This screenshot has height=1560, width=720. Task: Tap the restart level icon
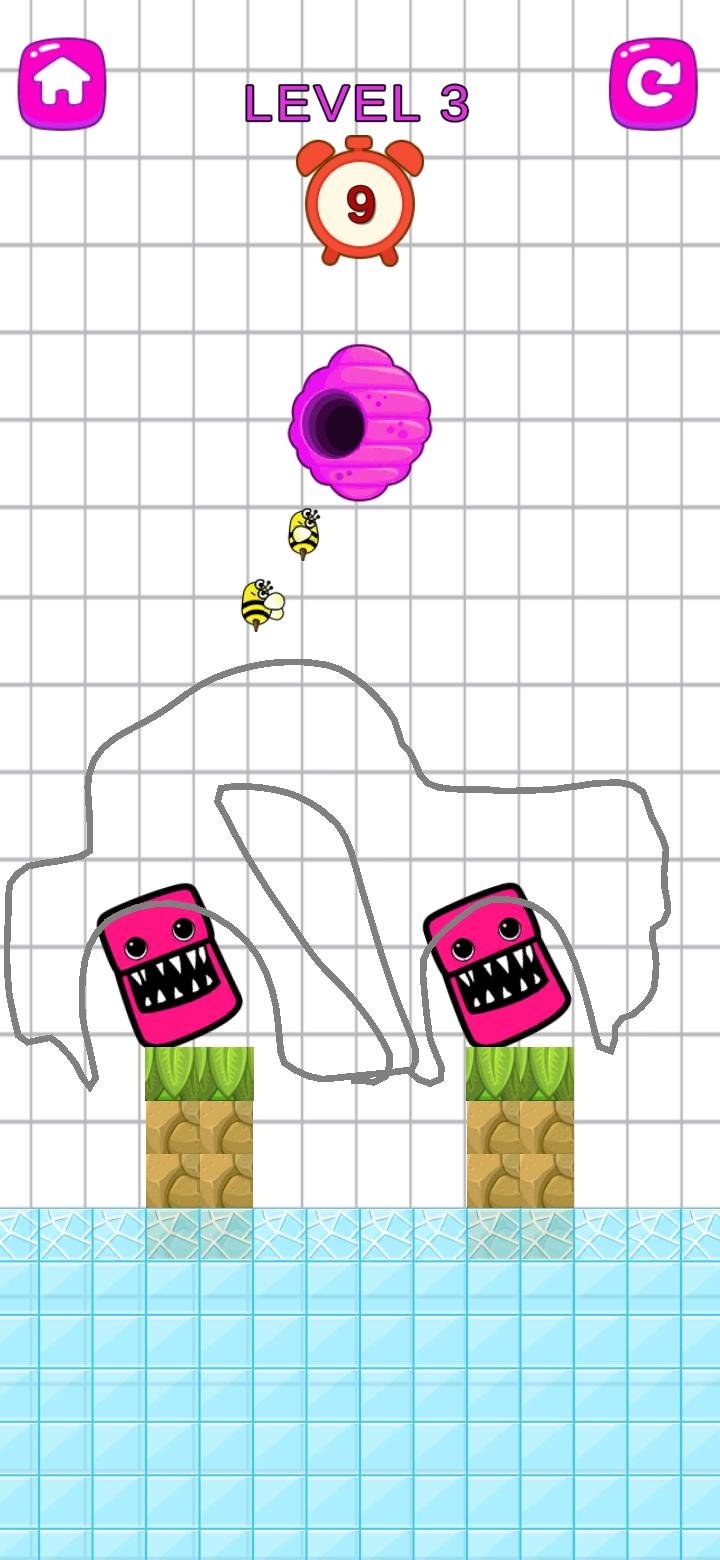655,84
